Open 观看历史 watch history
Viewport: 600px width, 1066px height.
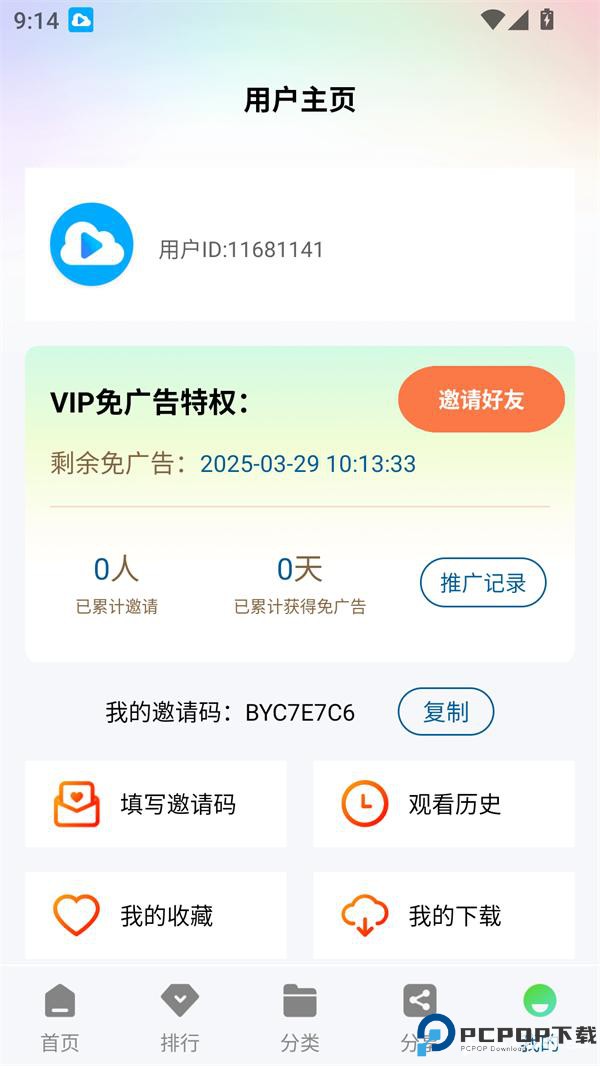443,804
